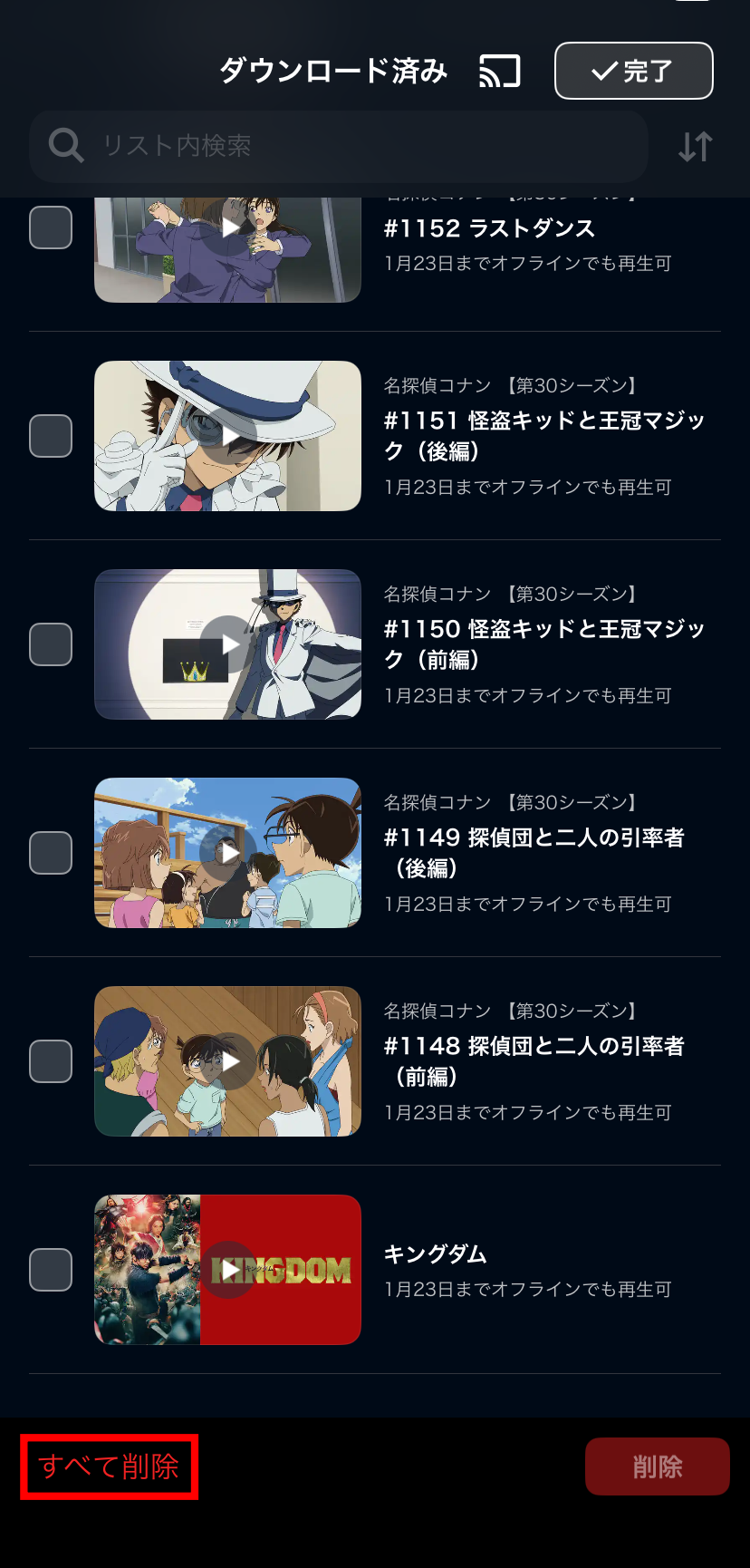
Task: Change the list sort order
Action: pos(695,147)
